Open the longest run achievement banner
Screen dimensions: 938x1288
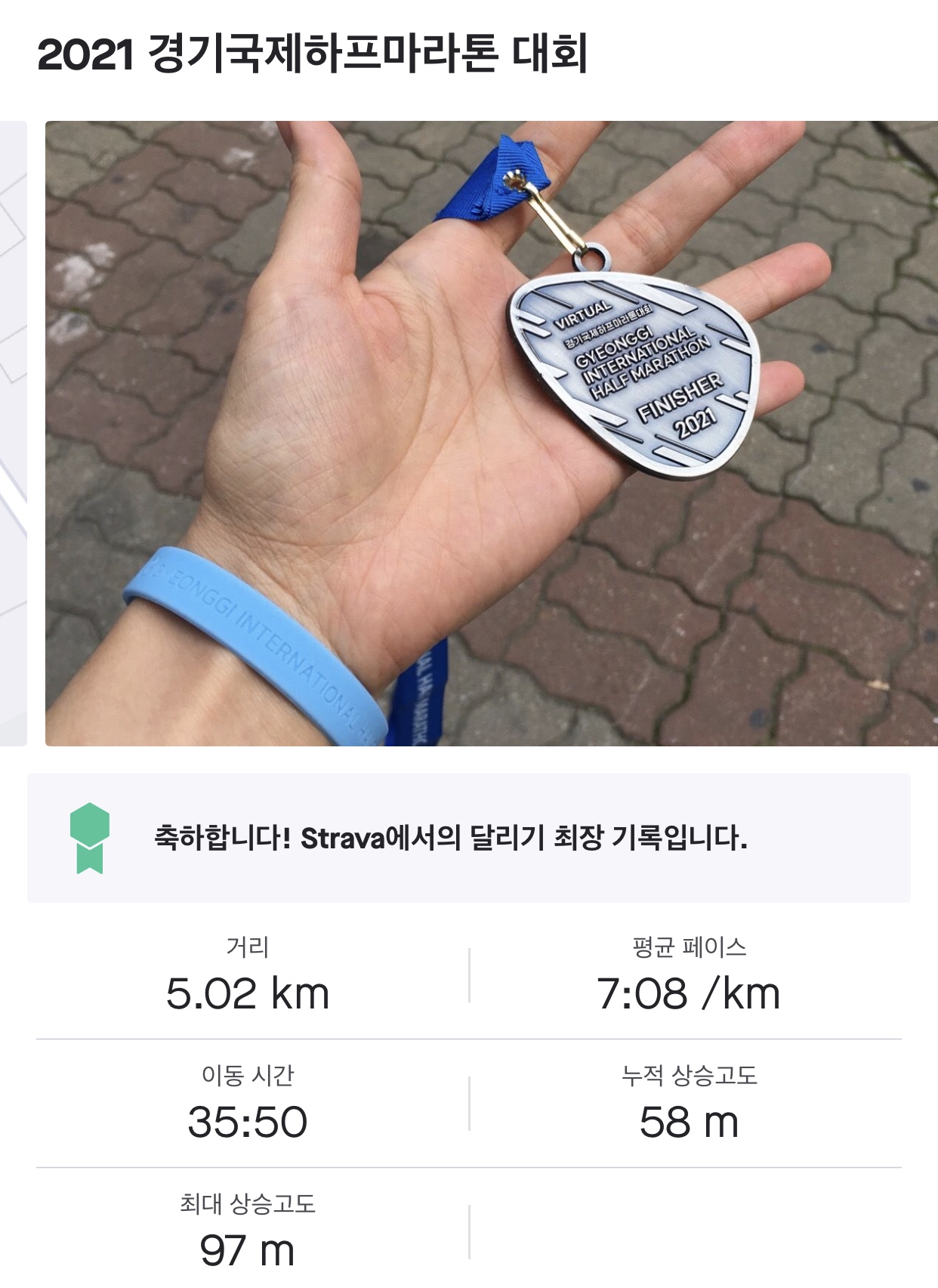point(468,838)
